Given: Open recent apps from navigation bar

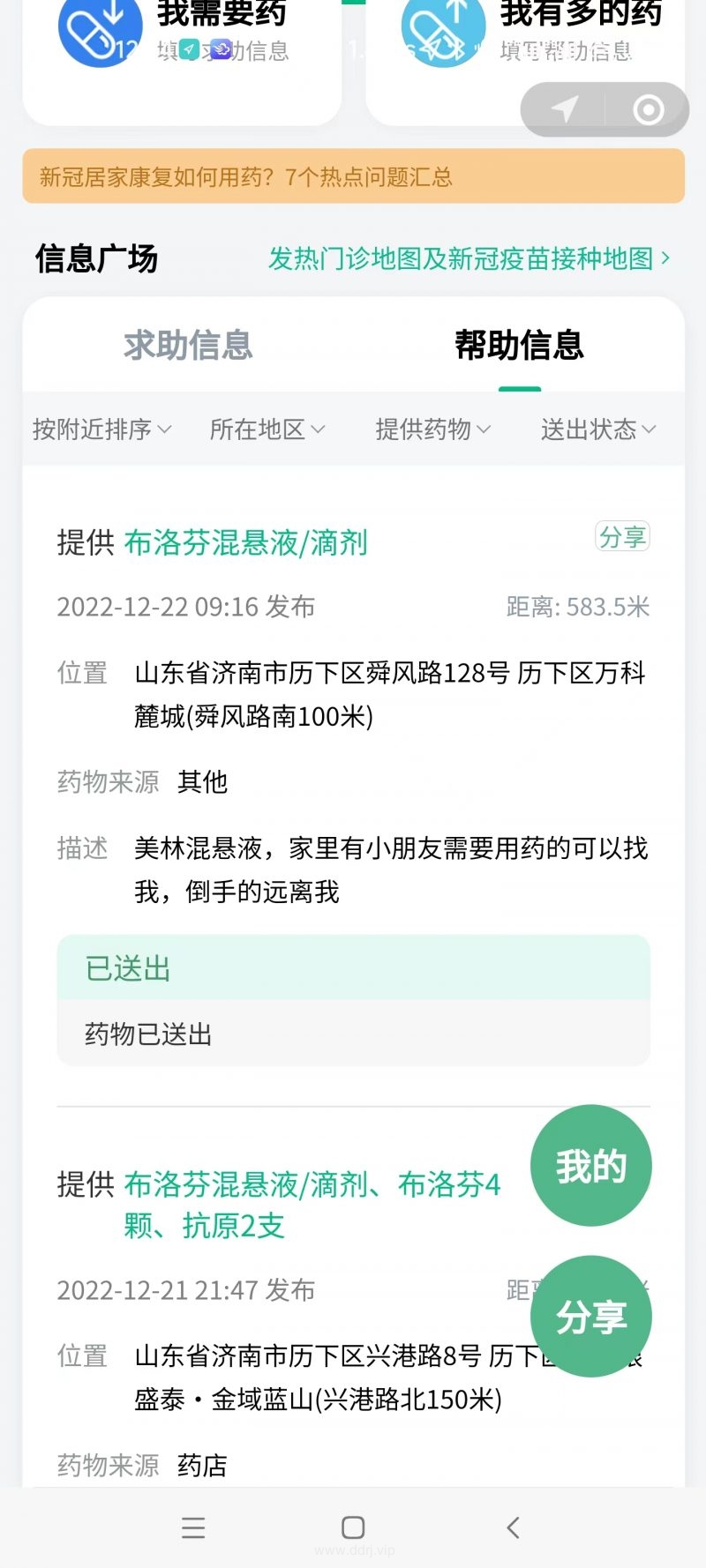Looking at the screenshot, I should 193,1527.
